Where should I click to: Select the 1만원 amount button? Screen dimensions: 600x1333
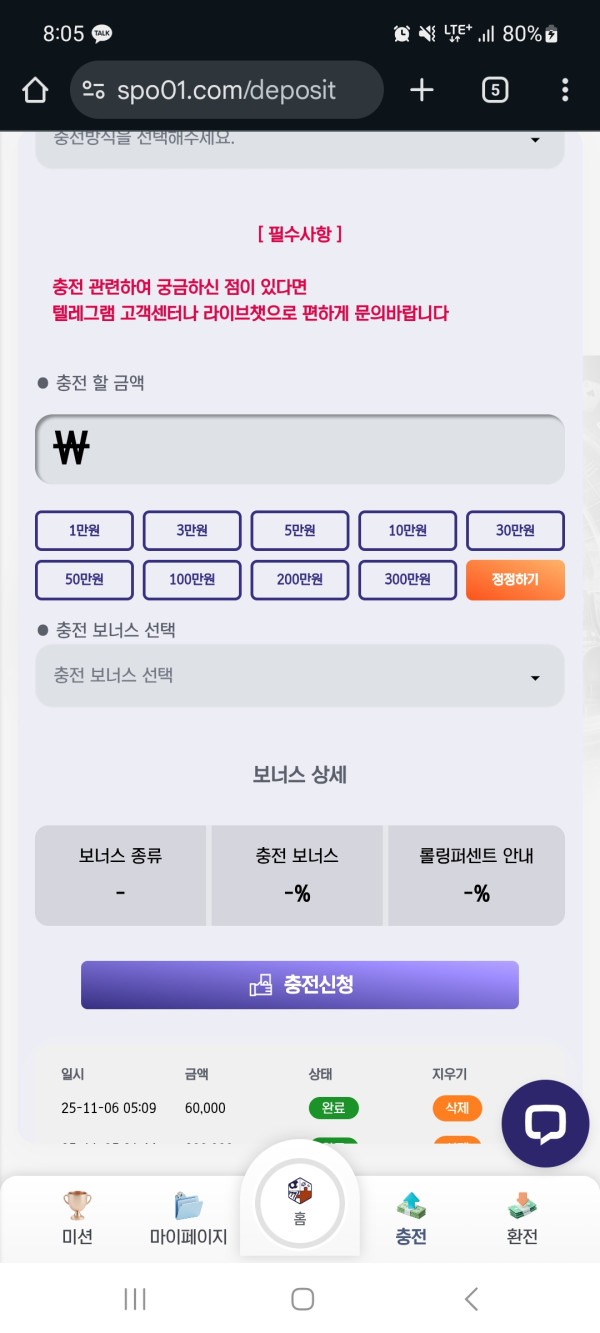pos(84,531)
